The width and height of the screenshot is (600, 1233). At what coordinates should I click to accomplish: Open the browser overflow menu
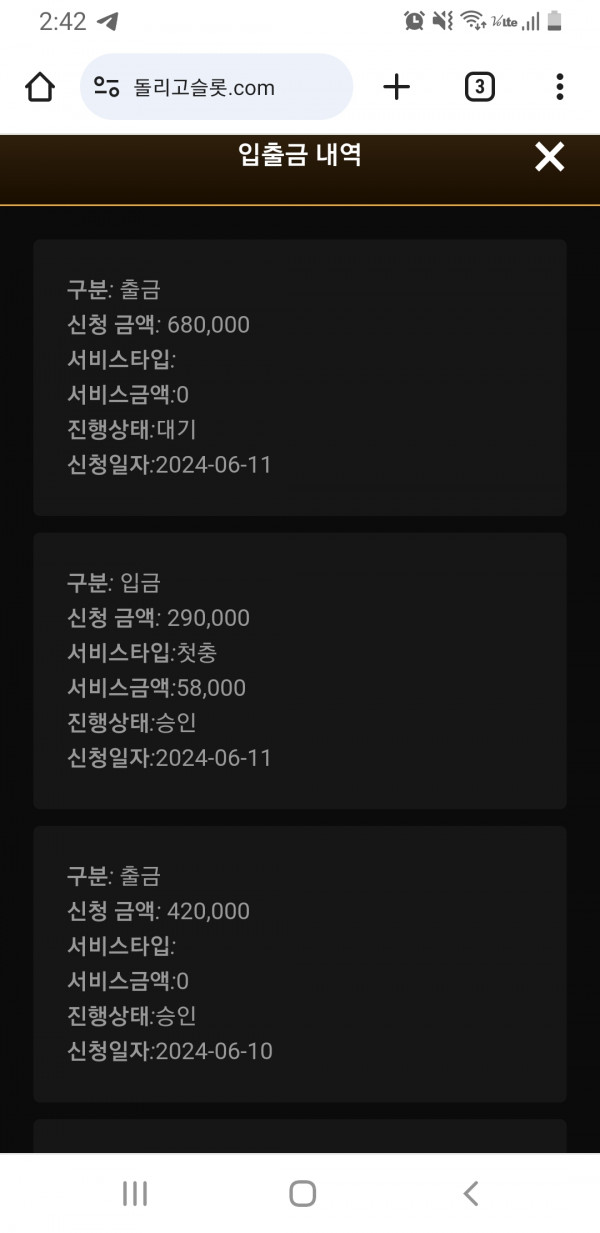pyautogui.click(x=560, y=88)
